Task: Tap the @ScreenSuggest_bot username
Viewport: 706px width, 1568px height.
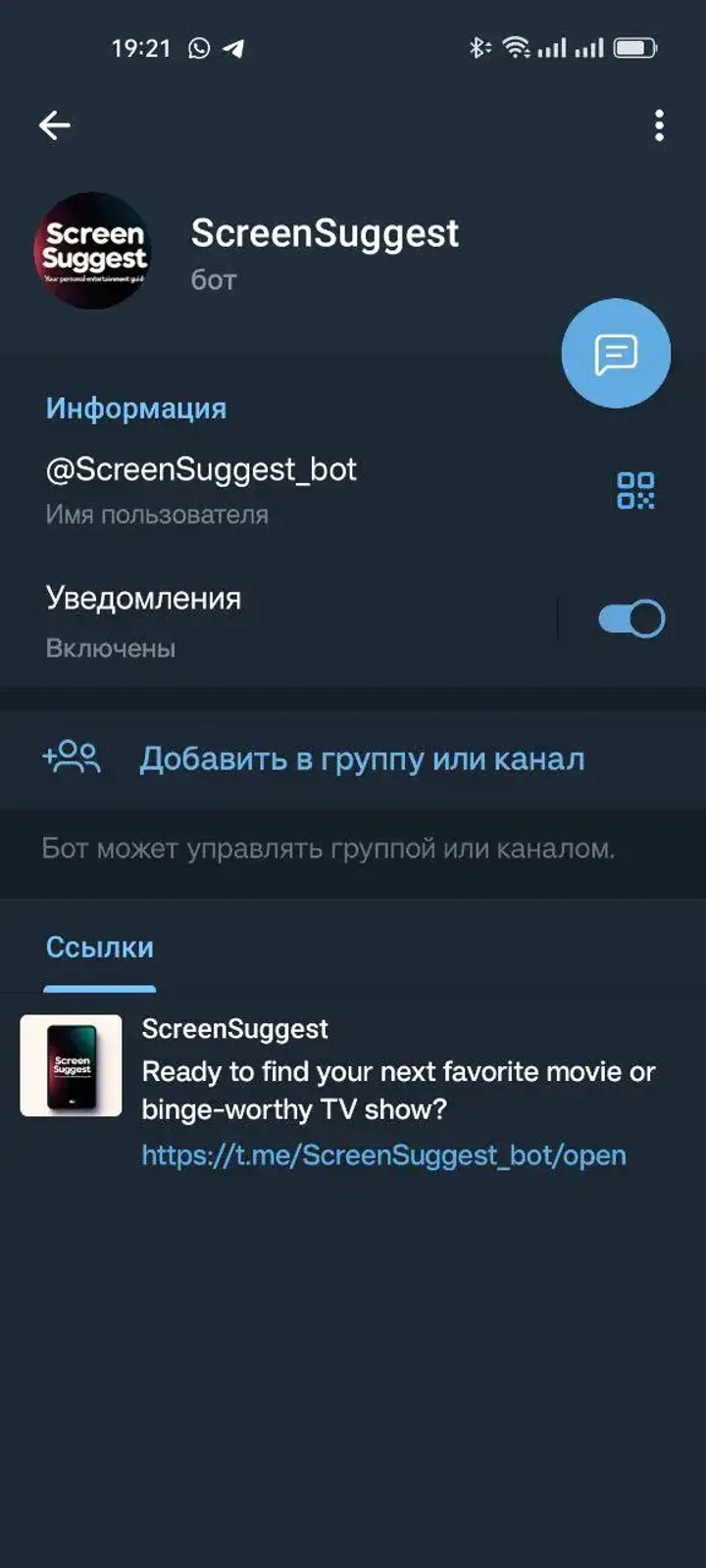Action: (202, 469)
